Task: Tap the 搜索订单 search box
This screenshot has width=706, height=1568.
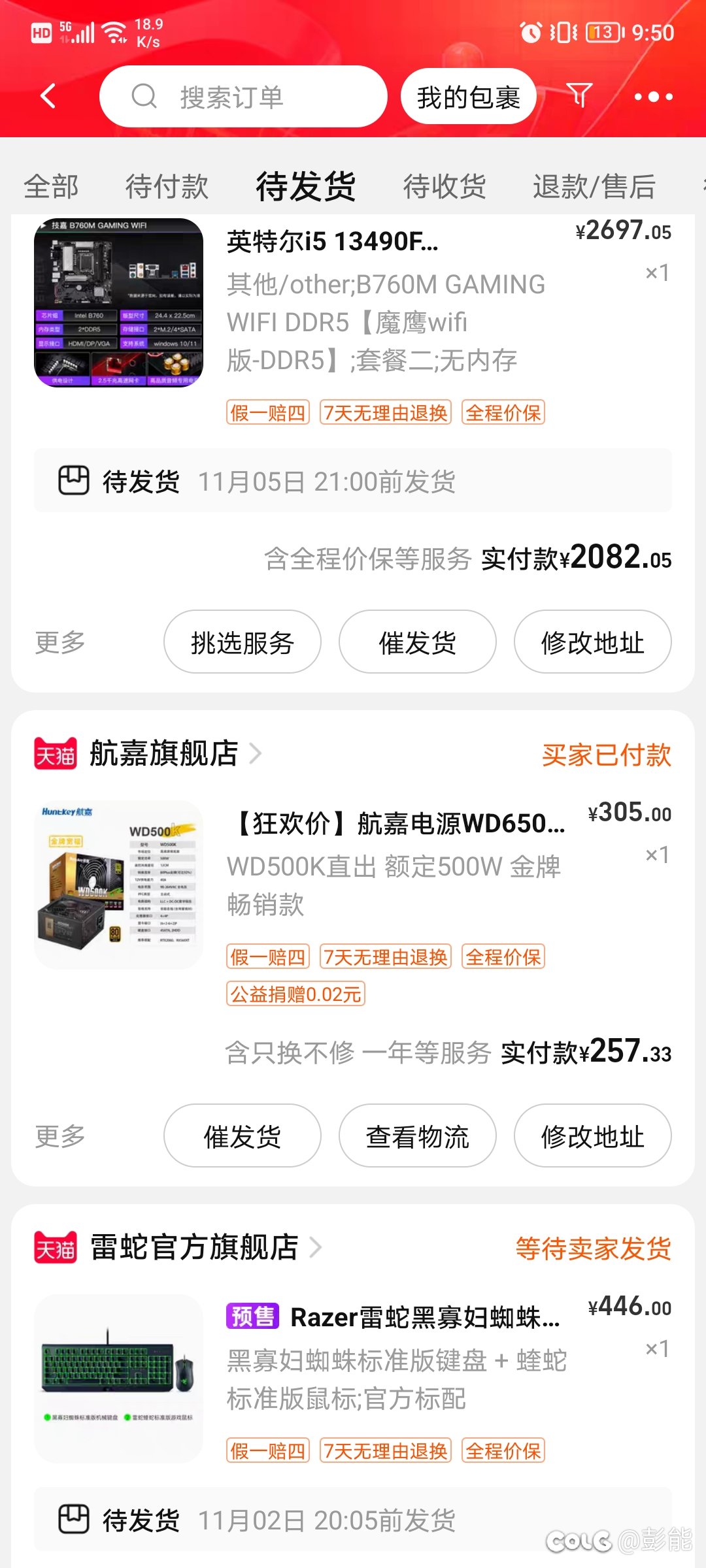Action: coord(243,97)
